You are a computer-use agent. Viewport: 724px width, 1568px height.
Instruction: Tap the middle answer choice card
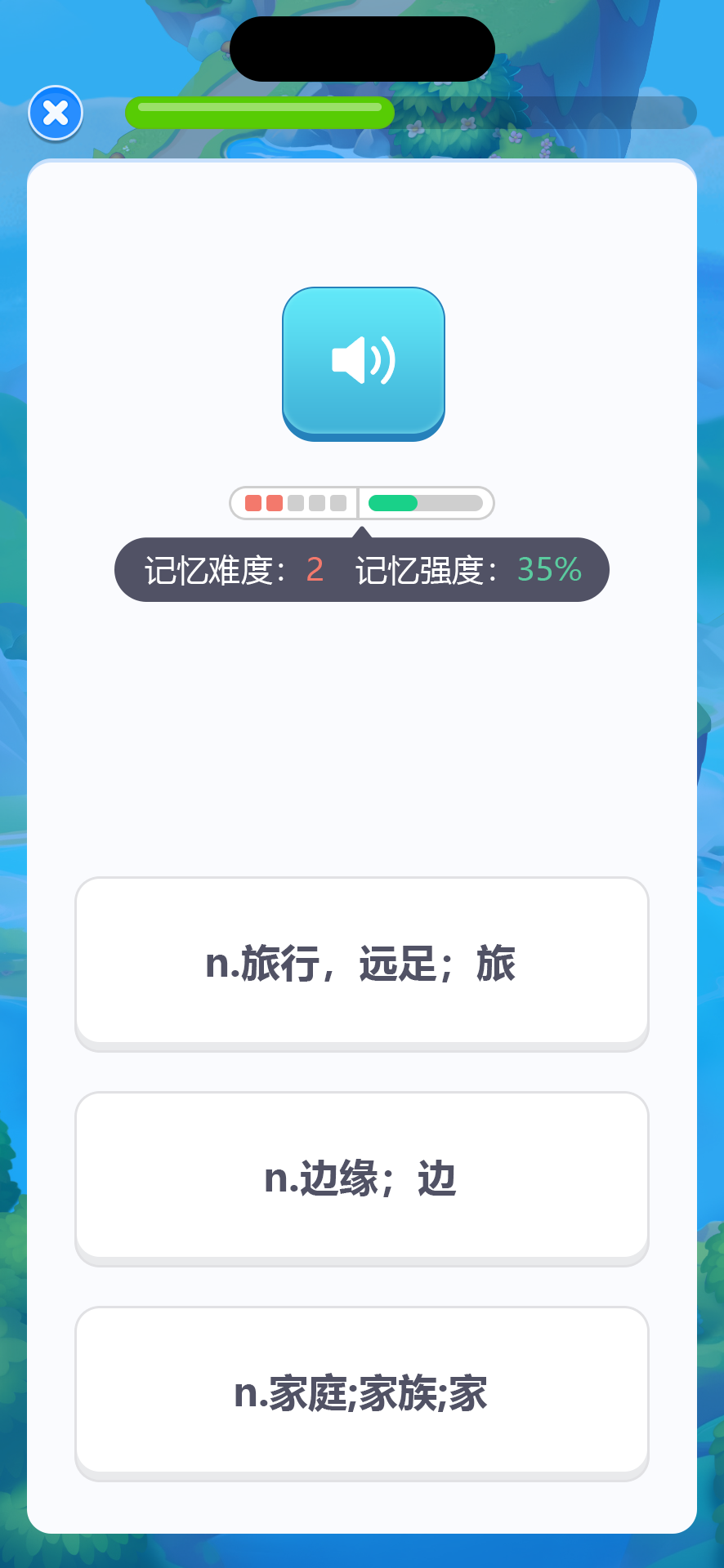(362, 1176)
